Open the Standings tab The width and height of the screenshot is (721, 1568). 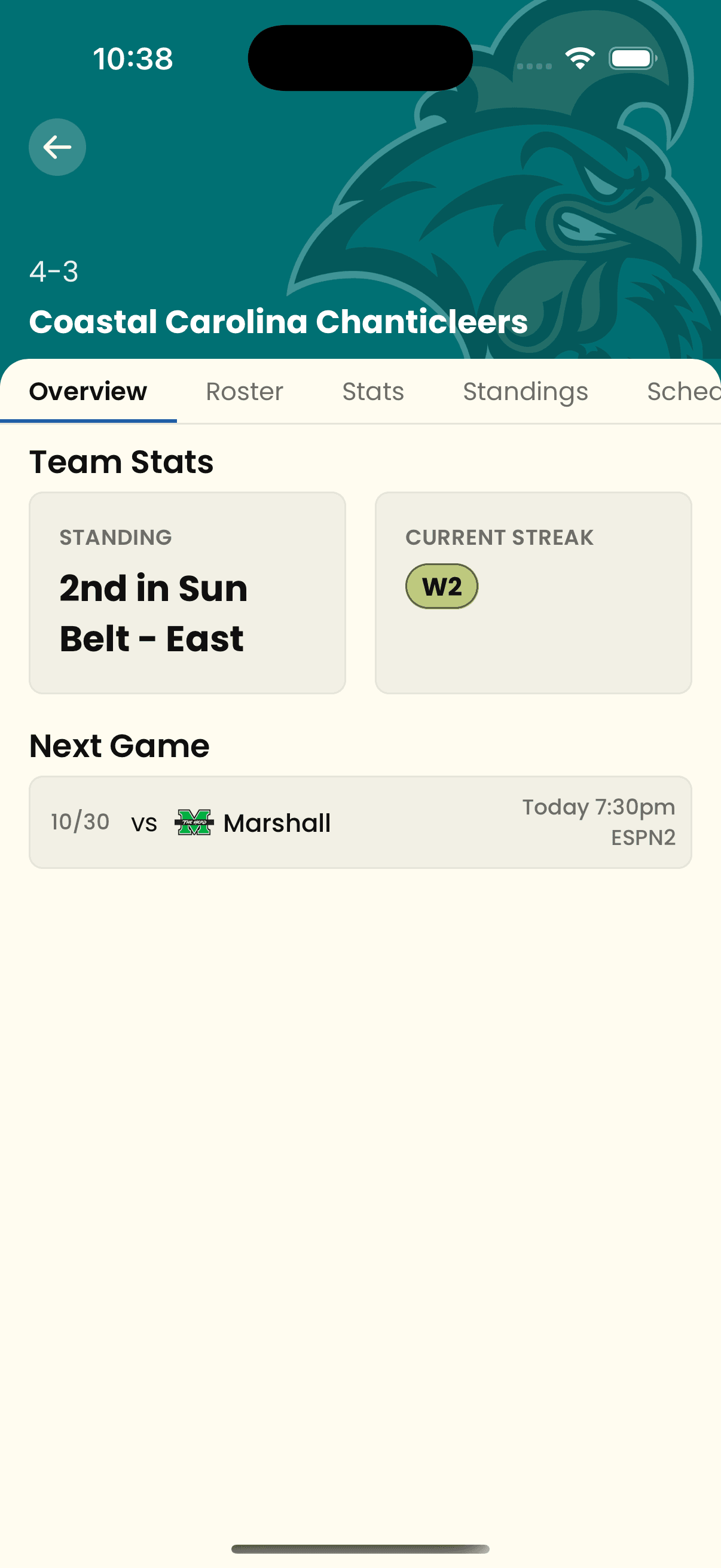click(526, 391)
